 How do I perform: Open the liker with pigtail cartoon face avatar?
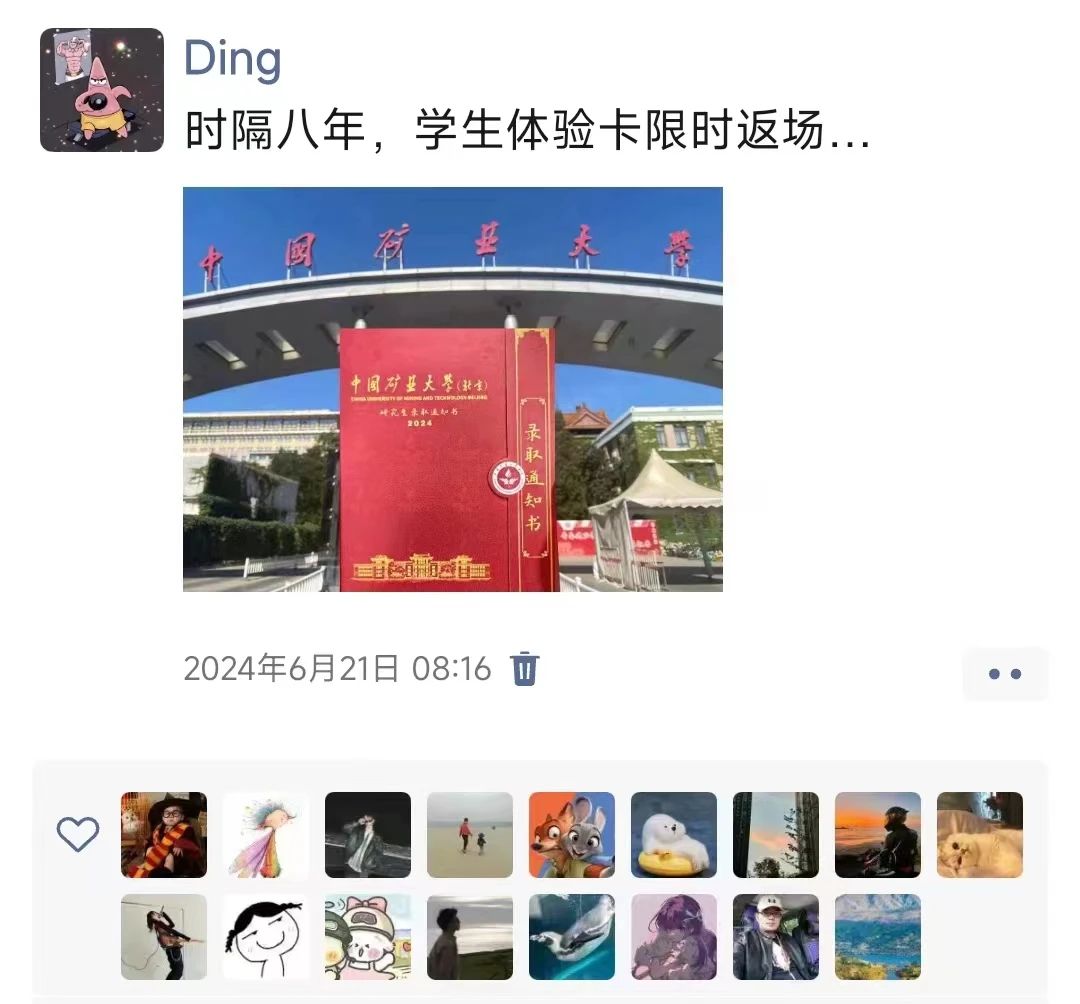coord(266,937)
